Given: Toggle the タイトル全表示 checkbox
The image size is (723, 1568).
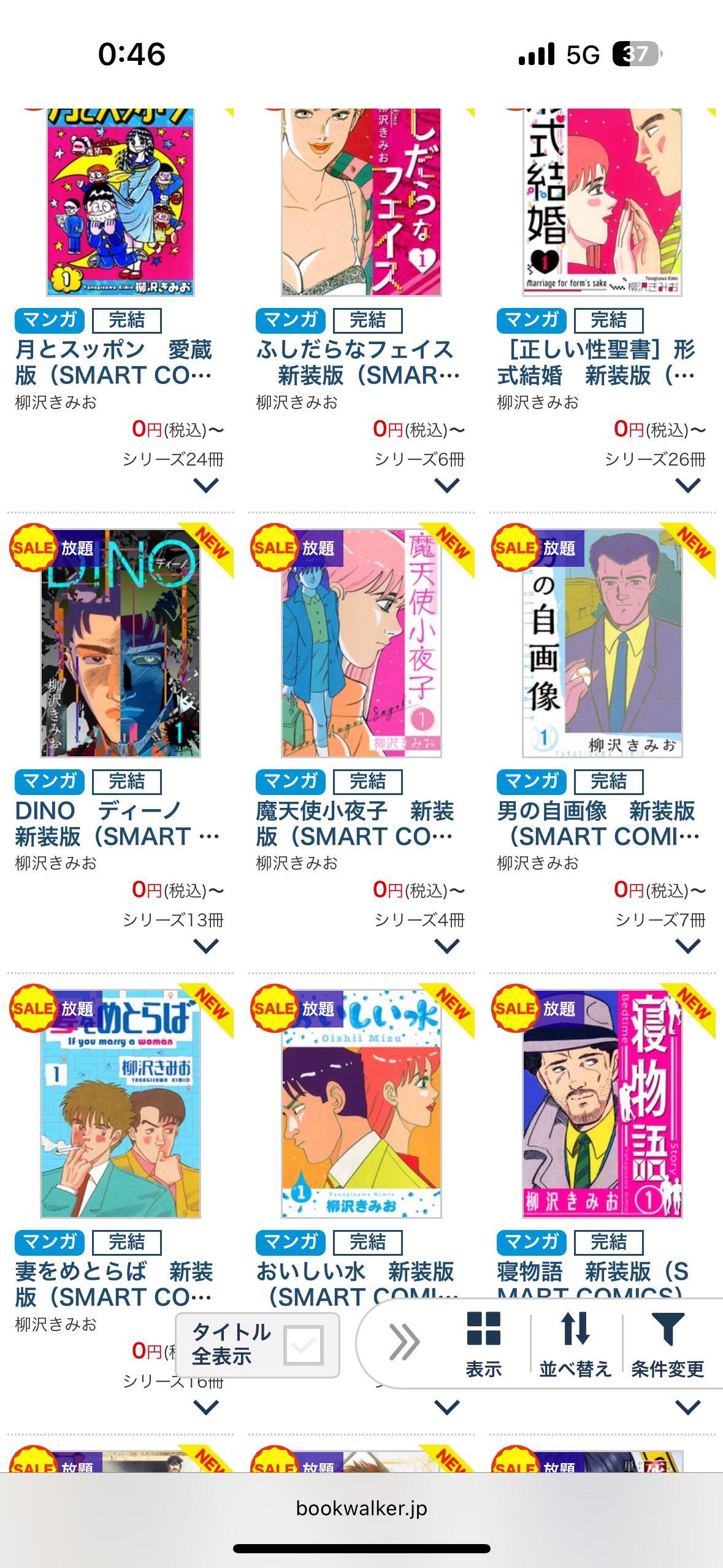Looking at the screenshot, I should (304, 1345).
